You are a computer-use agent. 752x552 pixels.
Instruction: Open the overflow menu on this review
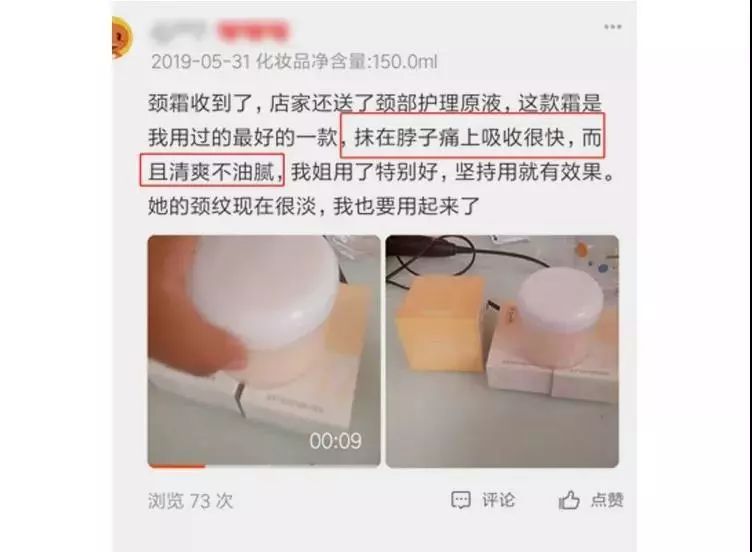[612, 26]
